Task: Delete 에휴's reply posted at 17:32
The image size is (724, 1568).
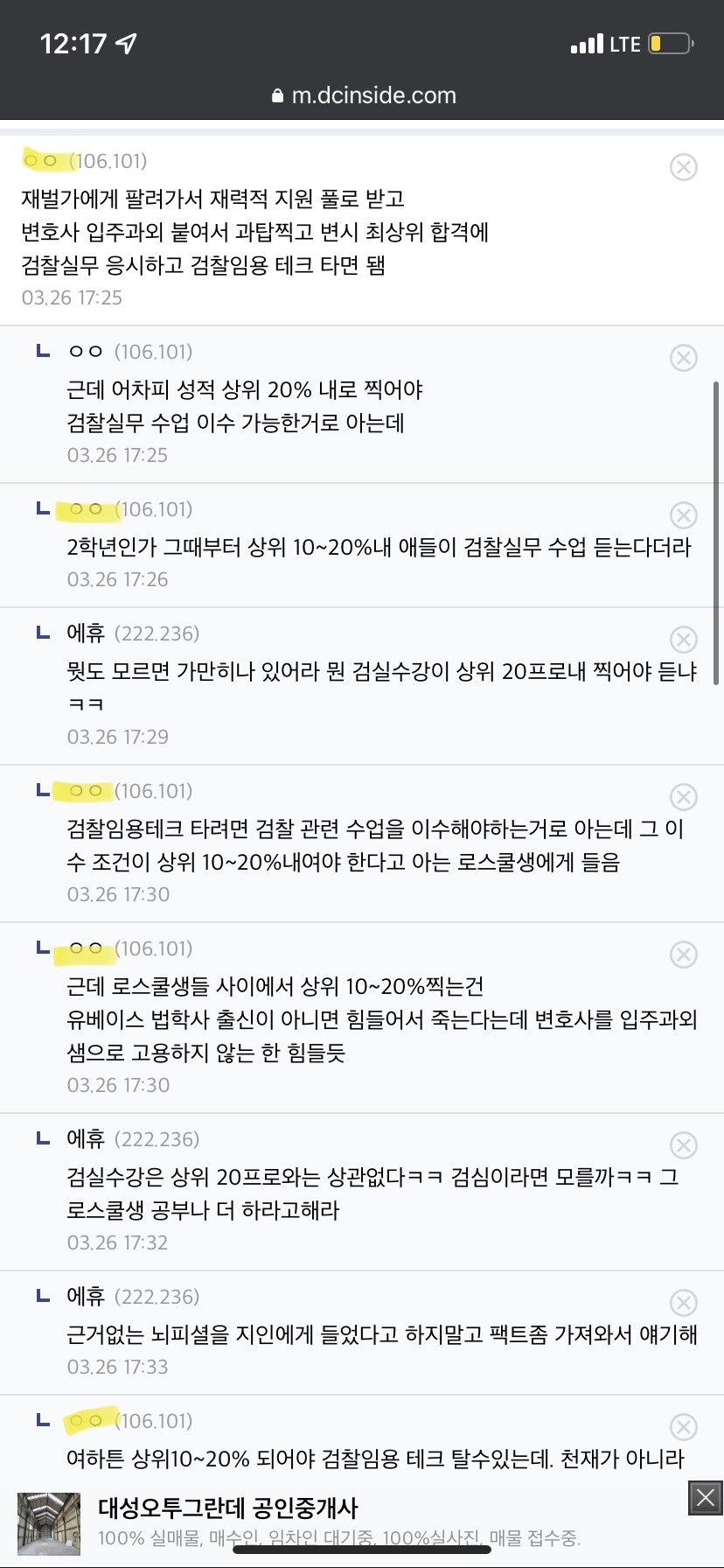Action: [x=683, y=1145]
